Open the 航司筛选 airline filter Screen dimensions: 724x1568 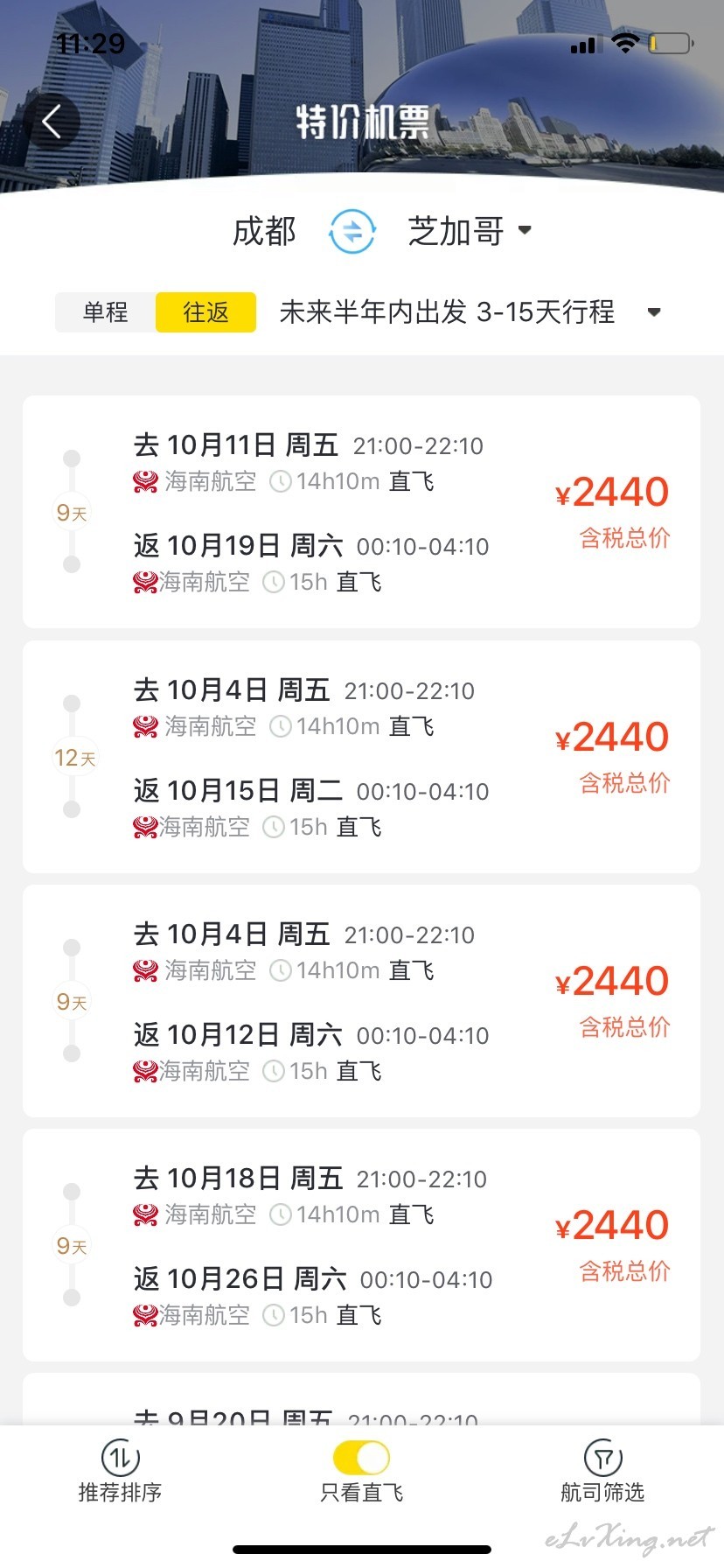pos(602,1472)
